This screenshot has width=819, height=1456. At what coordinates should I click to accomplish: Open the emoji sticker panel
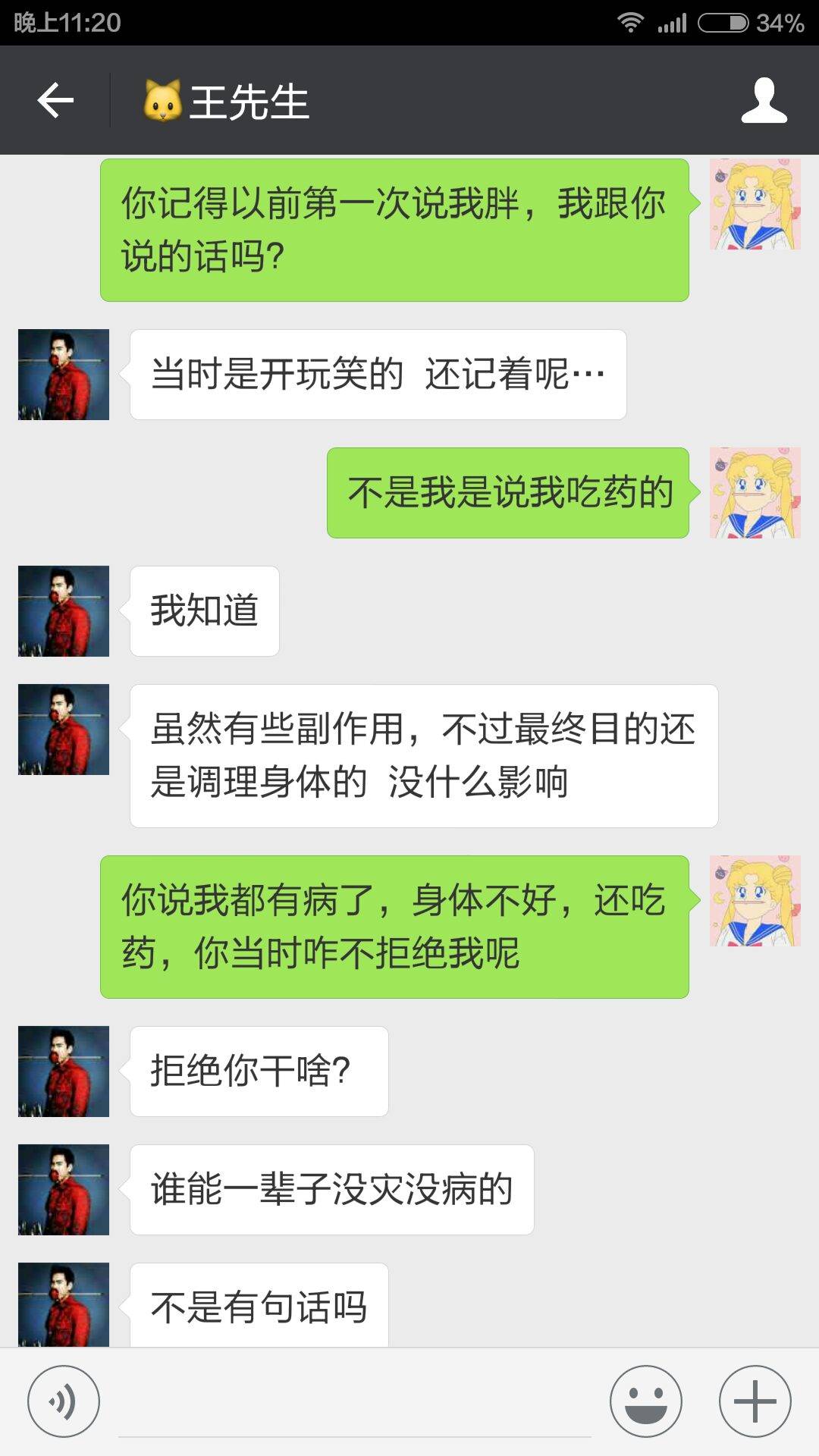coord(645,1401)
